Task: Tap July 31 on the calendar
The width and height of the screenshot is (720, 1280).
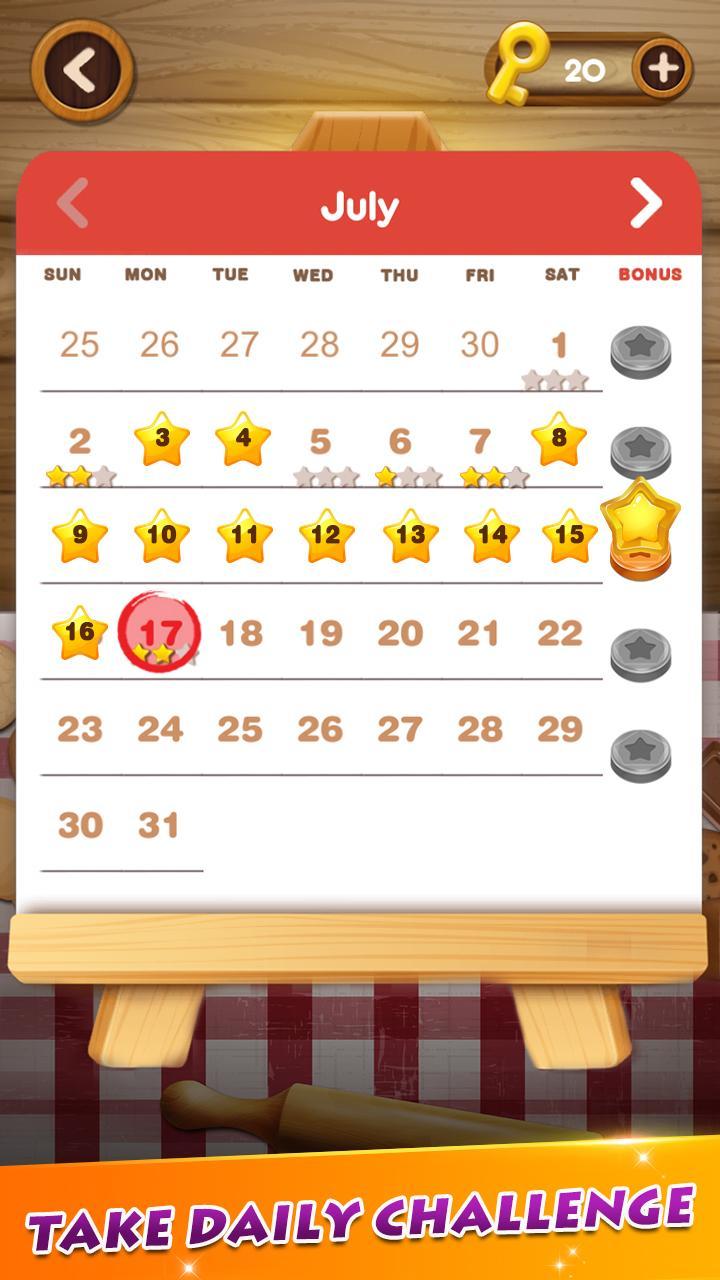Action: pyautogui.click(x=159, y=826)
